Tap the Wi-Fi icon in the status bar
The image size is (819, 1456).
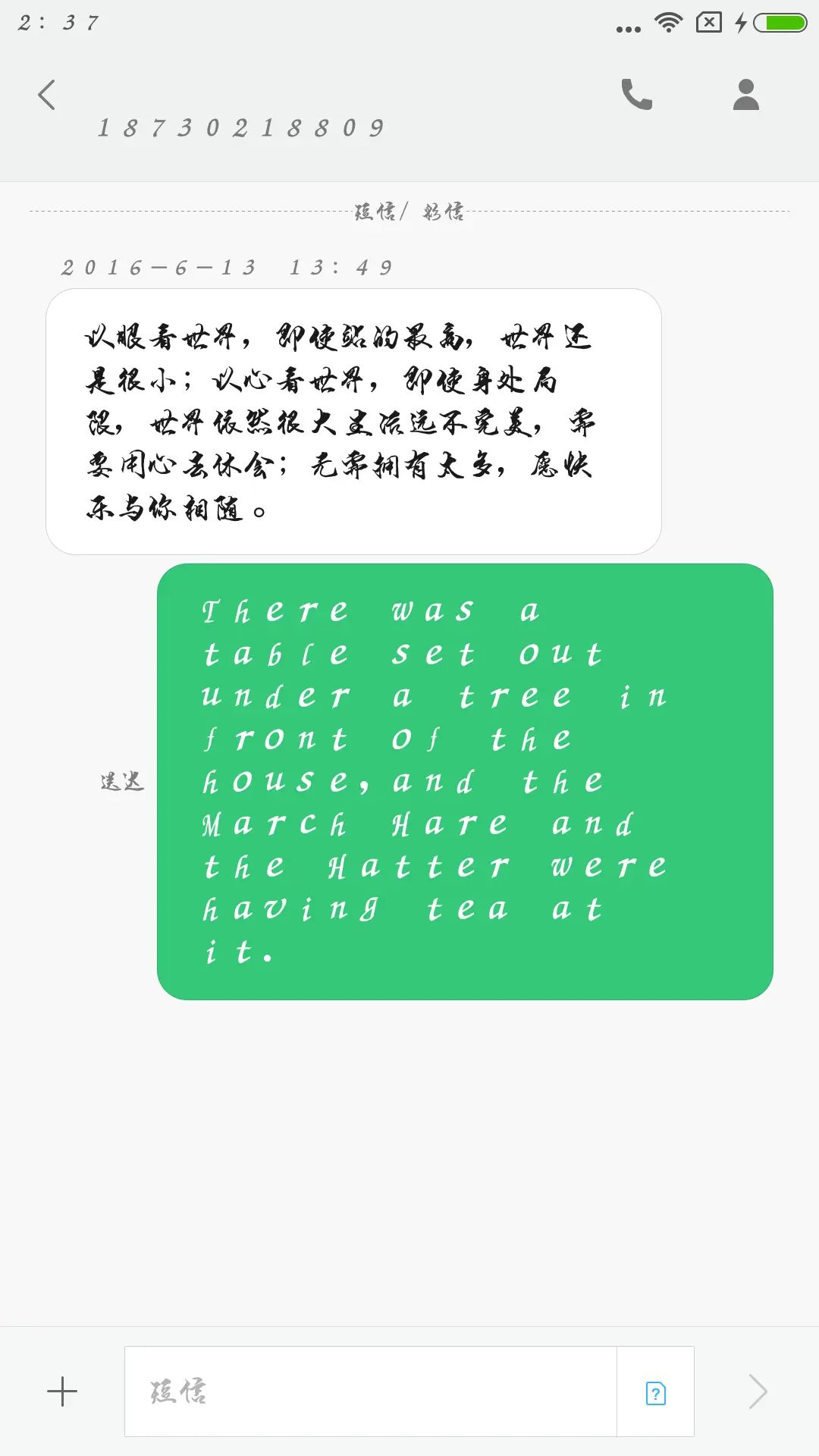pyautogui.click(x=668, y=22)
